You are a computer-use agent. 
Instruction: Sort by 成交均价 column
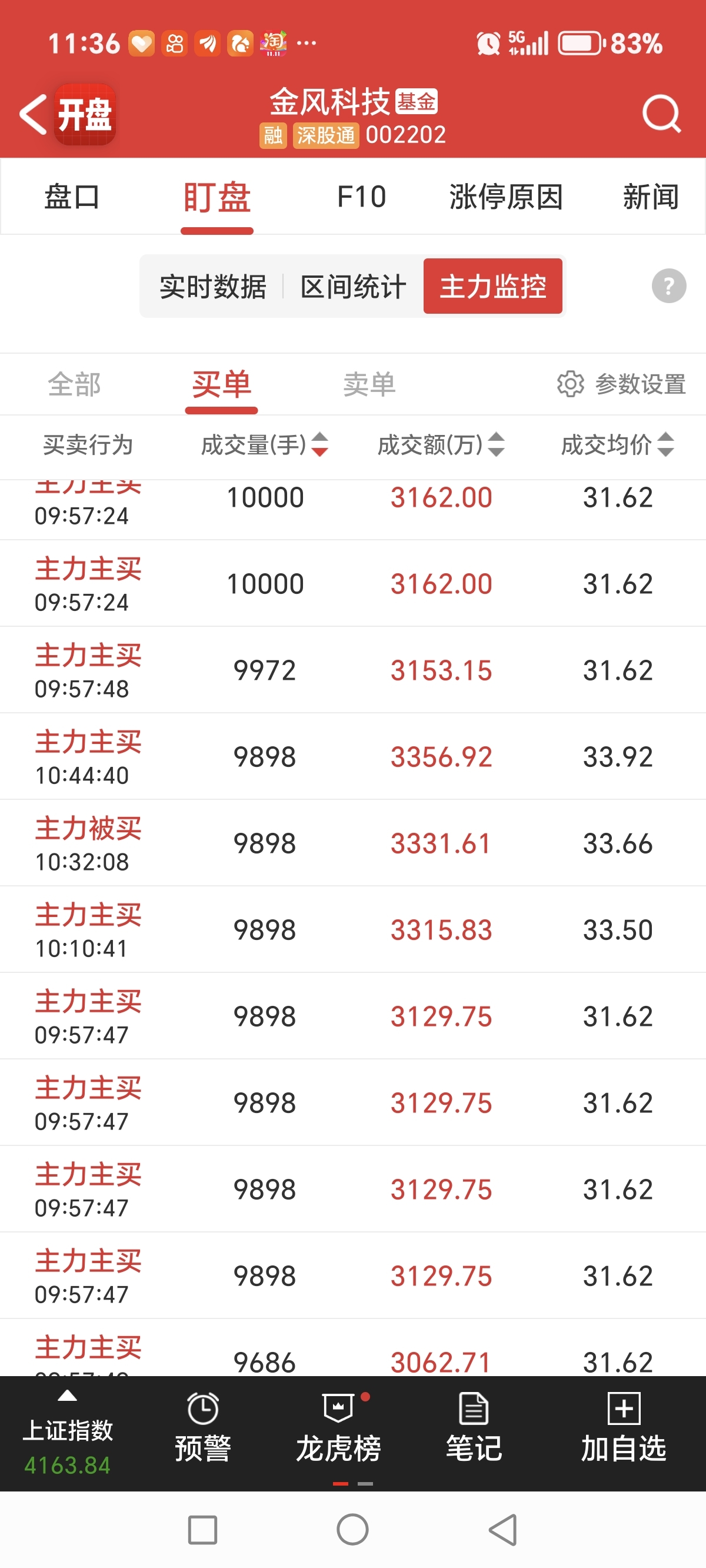point(618,445)
